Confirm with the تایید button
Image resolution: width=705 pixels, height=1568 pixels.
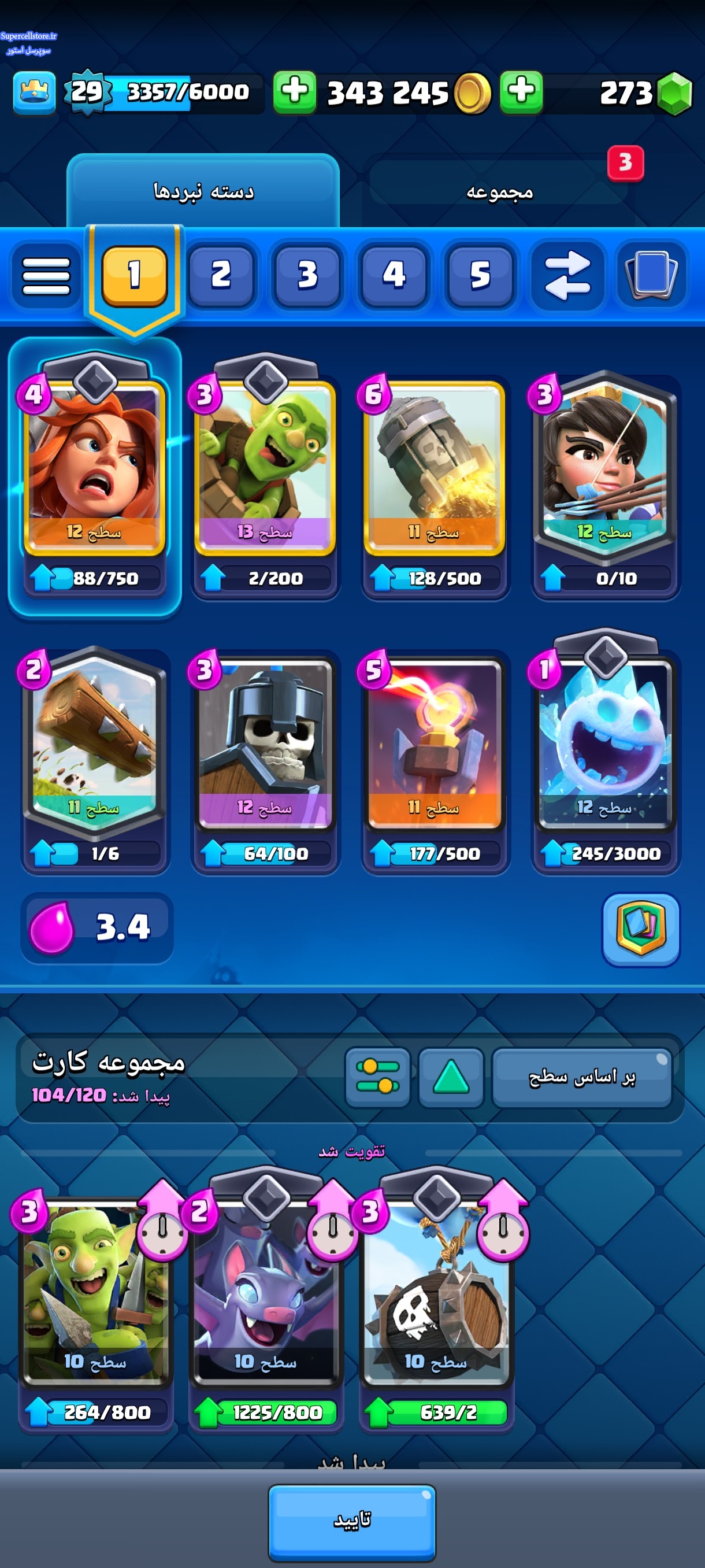[352, 1522]
